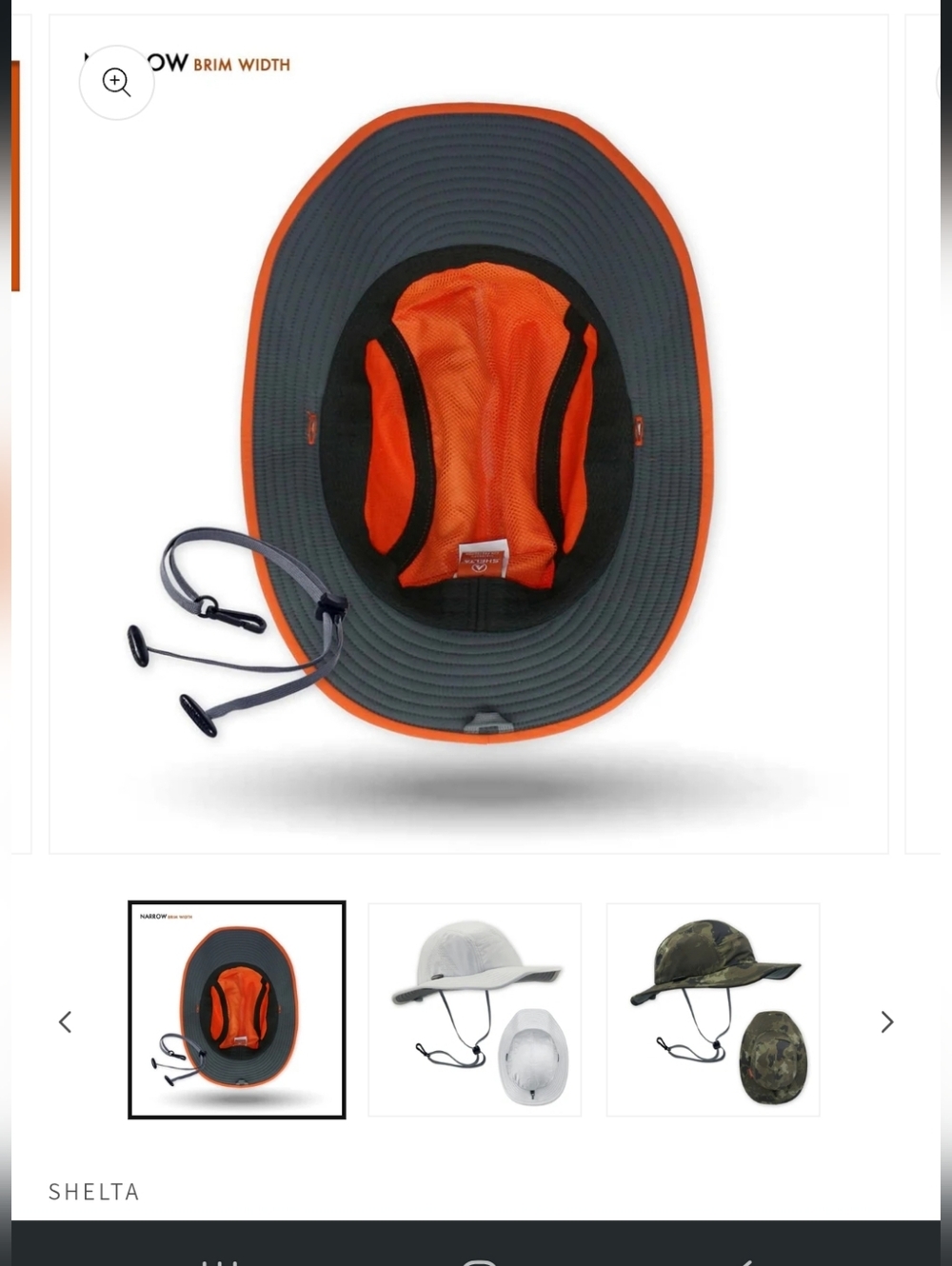Select the orange hat underside thumbnail

[x=237, y=1010]
